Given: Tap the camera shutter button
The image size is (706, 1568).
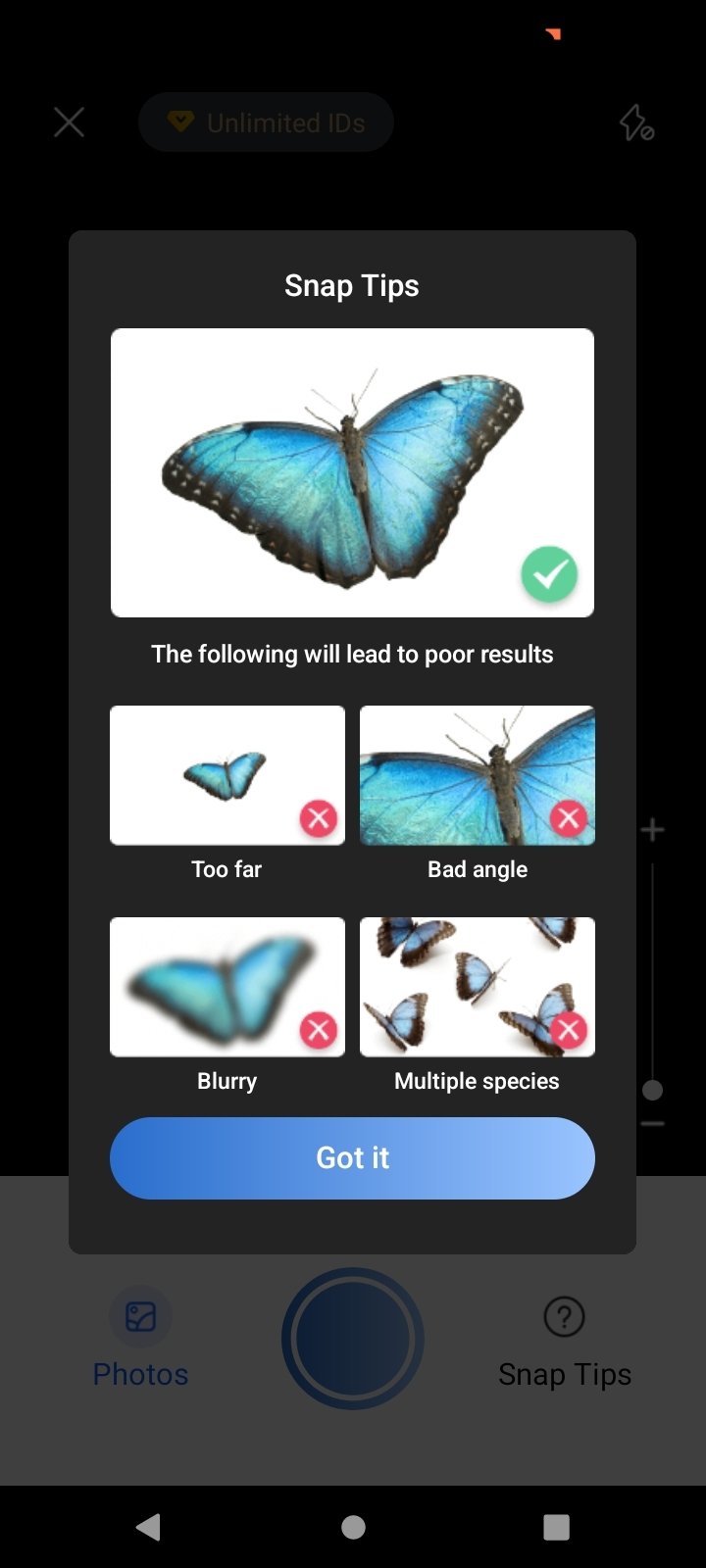Looking at the screenshot, I should (x=353, y=1339).
